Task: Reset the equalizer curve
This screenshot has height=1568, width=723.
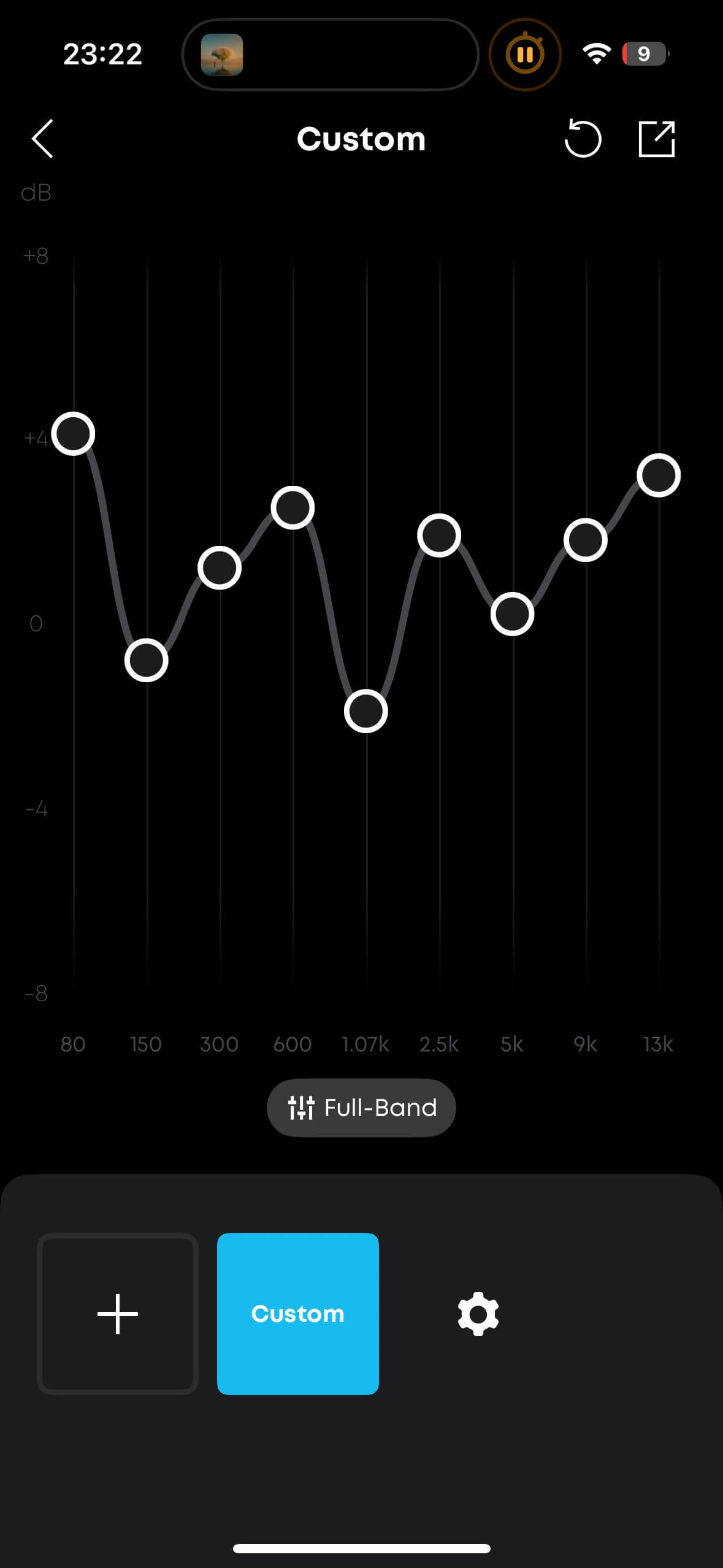Action: pos(583,139)
